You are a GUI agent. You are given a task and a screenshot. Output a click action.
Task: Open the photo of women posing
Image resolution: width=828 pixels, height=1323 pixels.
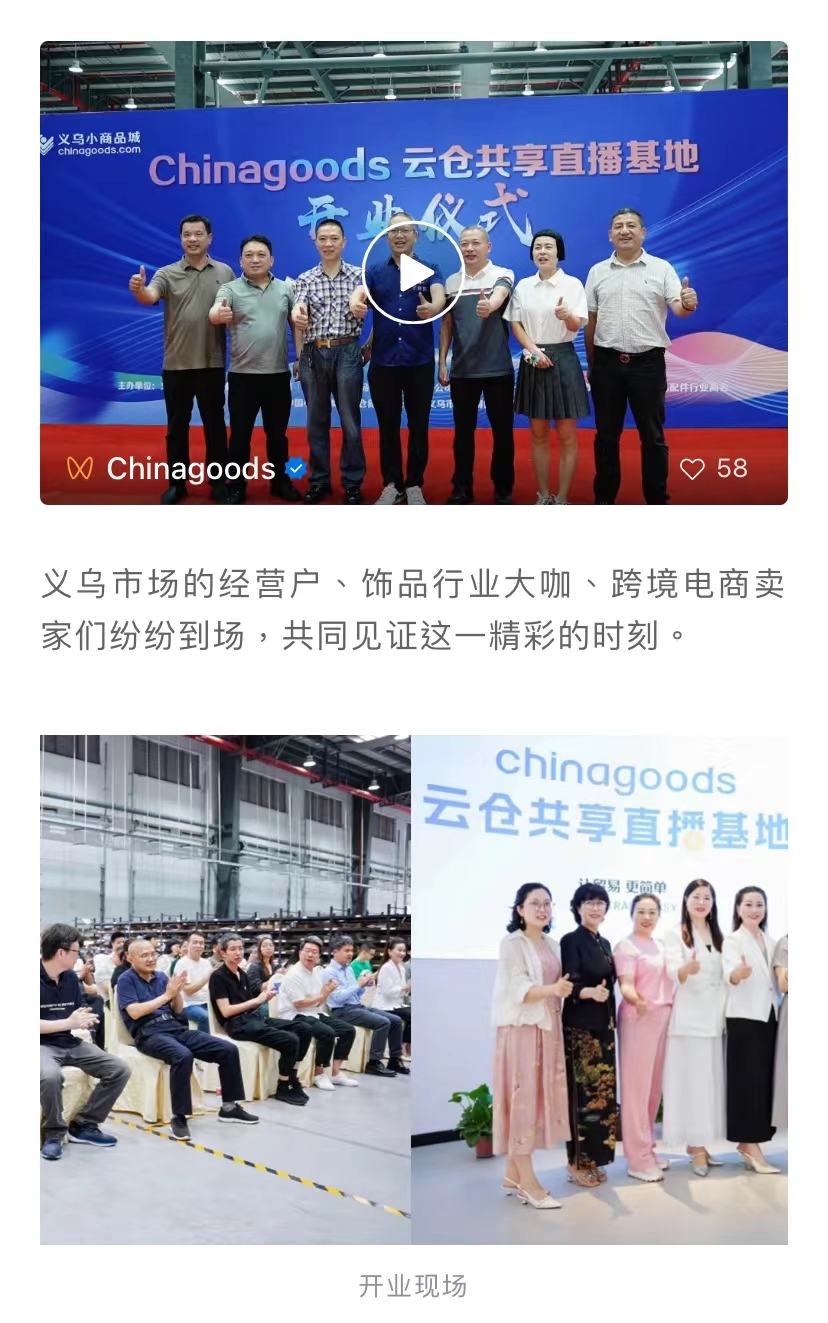[x=599, y=989]
